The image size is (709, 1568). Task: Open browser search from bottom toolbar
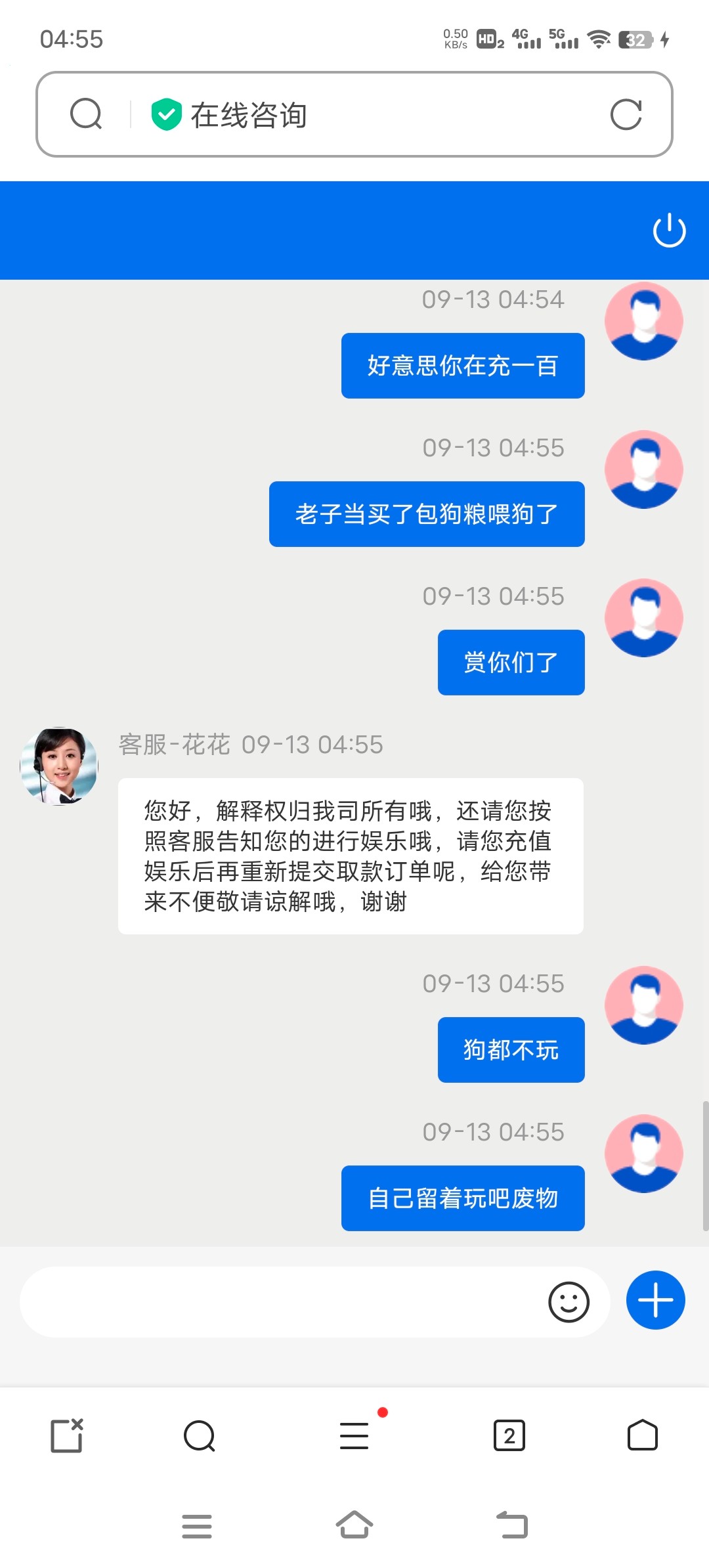(x=200, y=1435)
